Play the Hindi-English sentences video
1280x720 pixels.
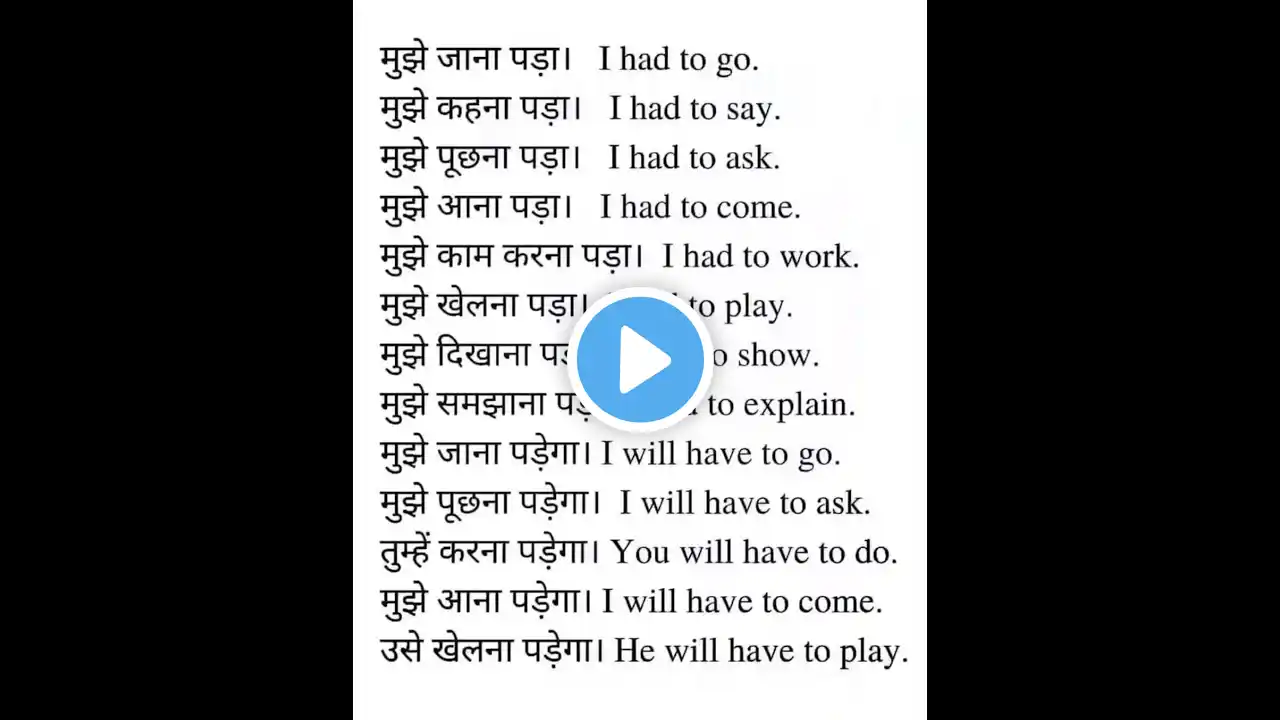click(x=640, y=360)
